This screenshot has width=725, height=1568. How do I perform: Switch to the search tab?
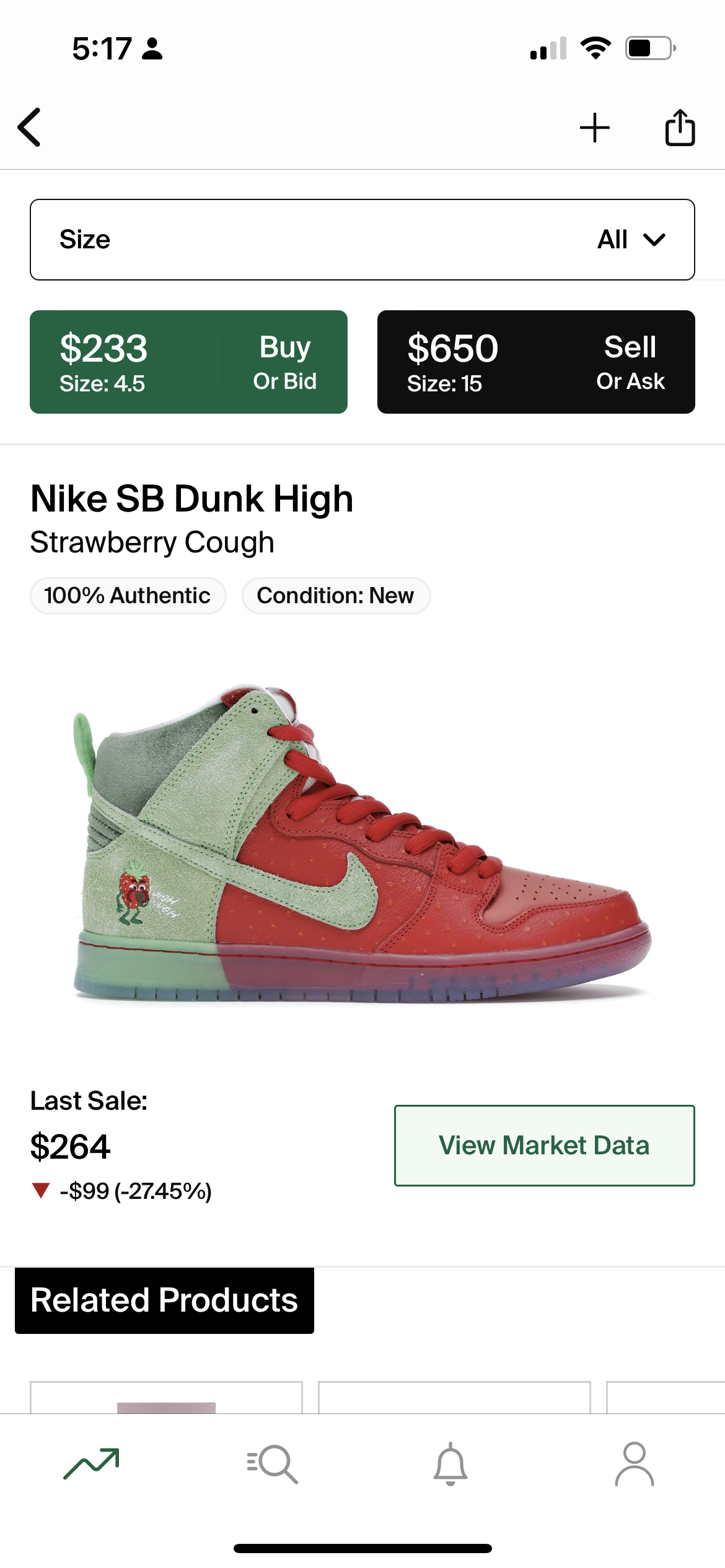[x=272, y=1465]
